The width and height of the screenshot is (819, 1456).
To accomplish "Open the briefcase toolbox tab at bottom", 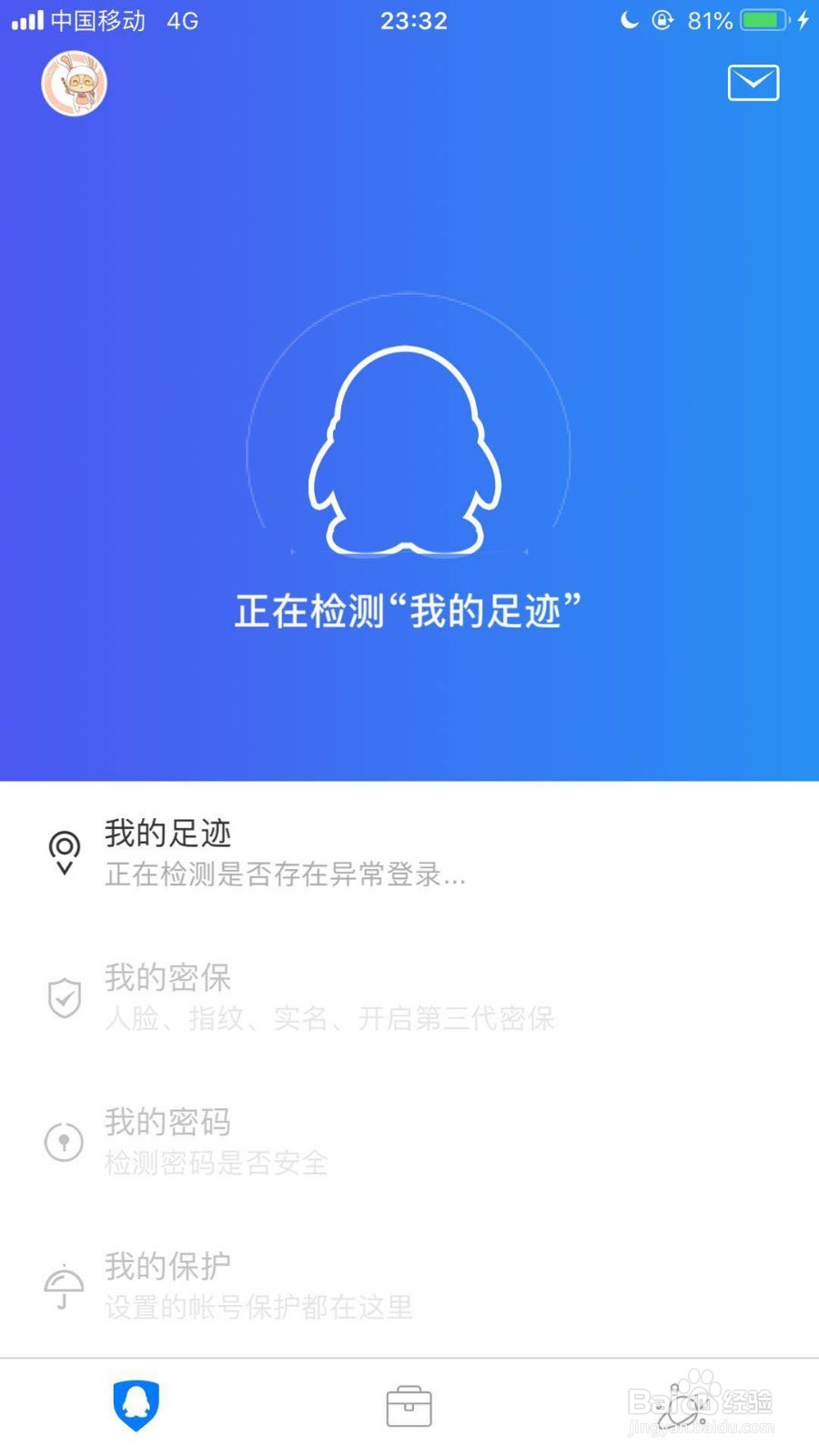I will (x=409, y=1404).
